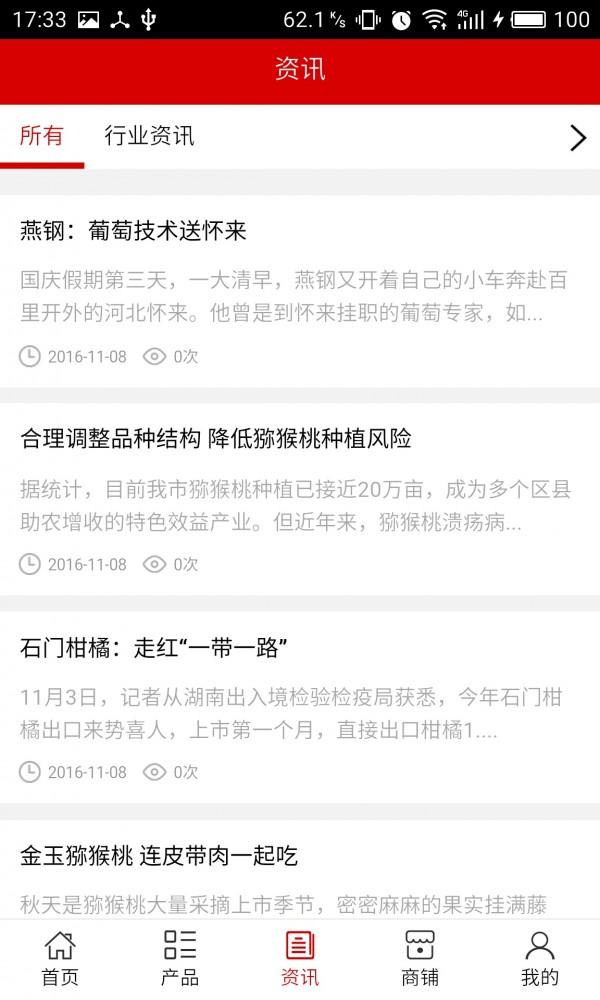Open the 我的 profile tab
Image resolution: width=600 pixels, height=1000 pixels.
(540, 959)
